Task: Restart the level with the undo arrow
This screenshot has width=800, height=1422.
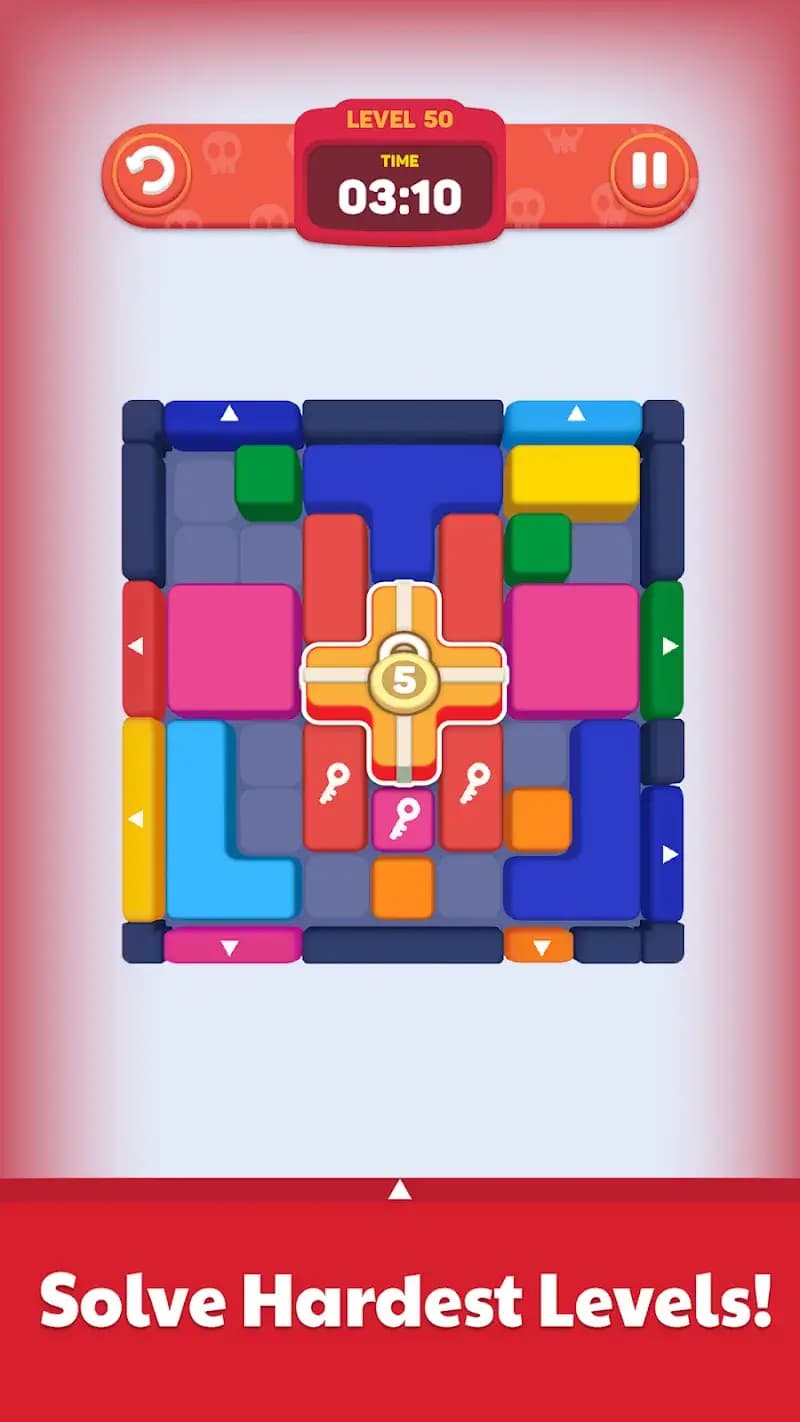Action: (152, 172)
